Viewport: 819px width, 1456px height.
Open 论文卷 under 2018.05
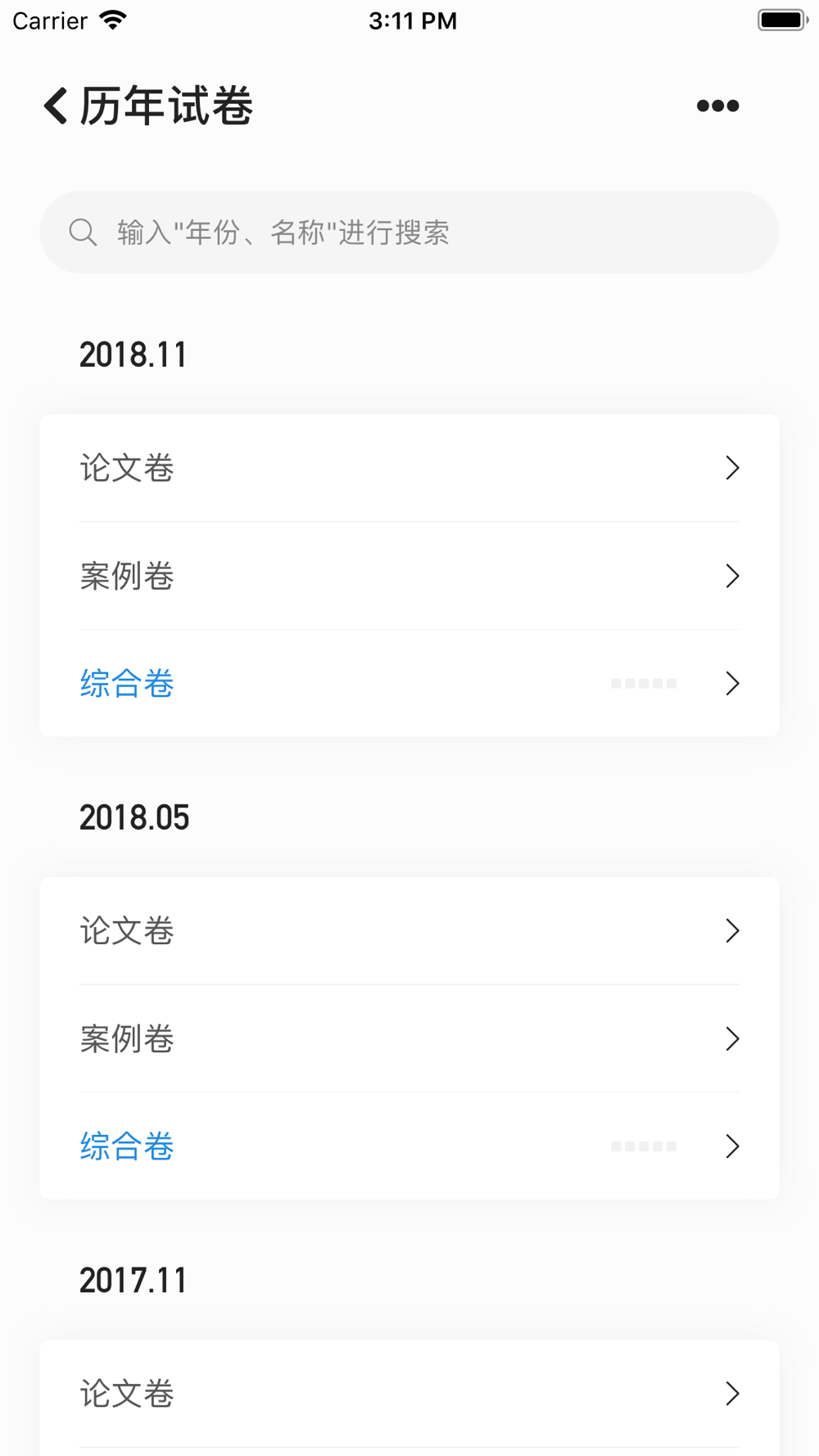pos(409,930)
